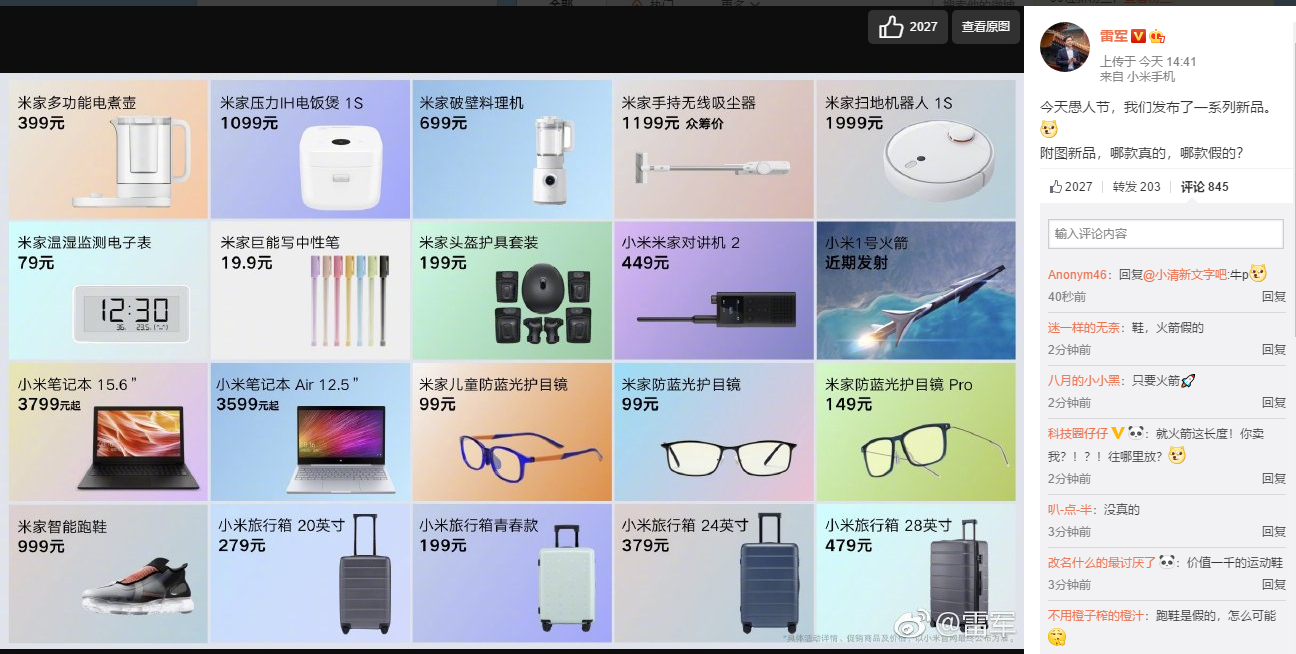1296x654 pixels.
Task: Open the 小米手机 source link
Action: click(x=1151, y=76)
